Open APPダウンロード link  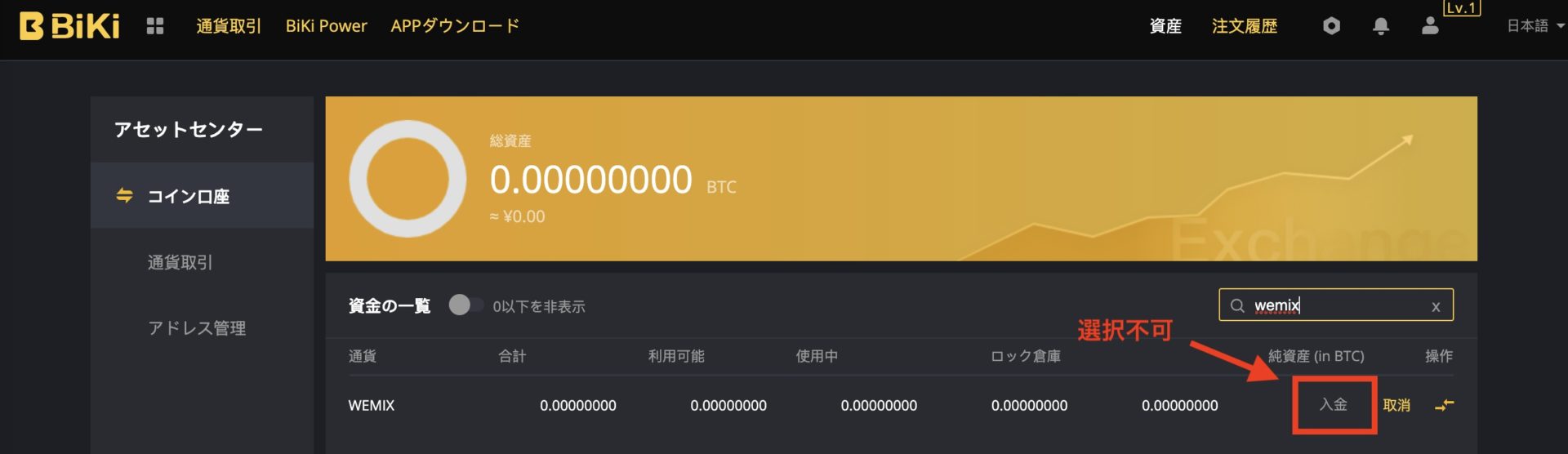click(455, 26)
